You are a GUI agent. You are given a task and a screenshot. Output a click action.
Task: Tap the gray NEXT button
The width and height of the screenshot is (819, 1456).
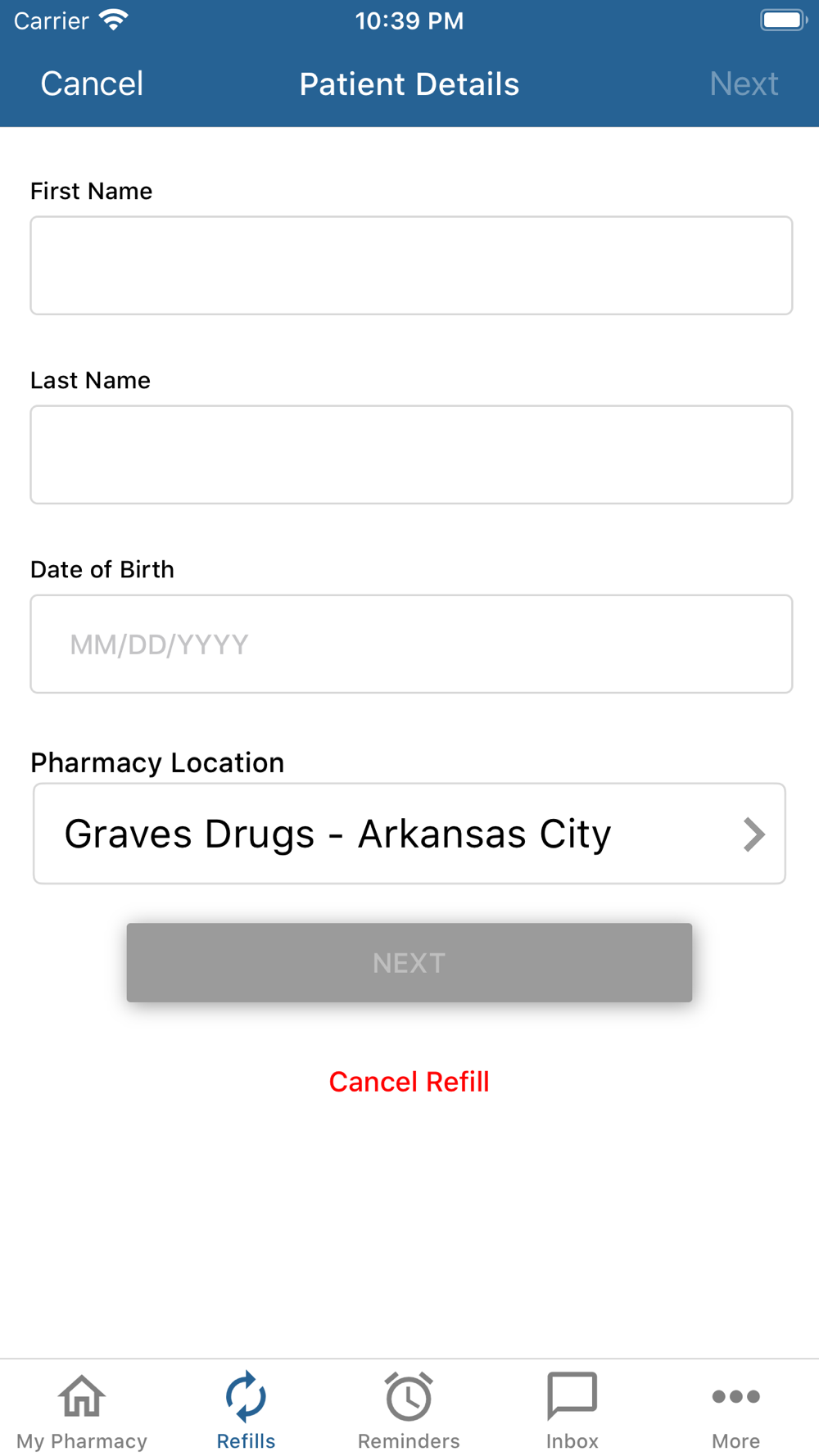(x=409, y=962)
